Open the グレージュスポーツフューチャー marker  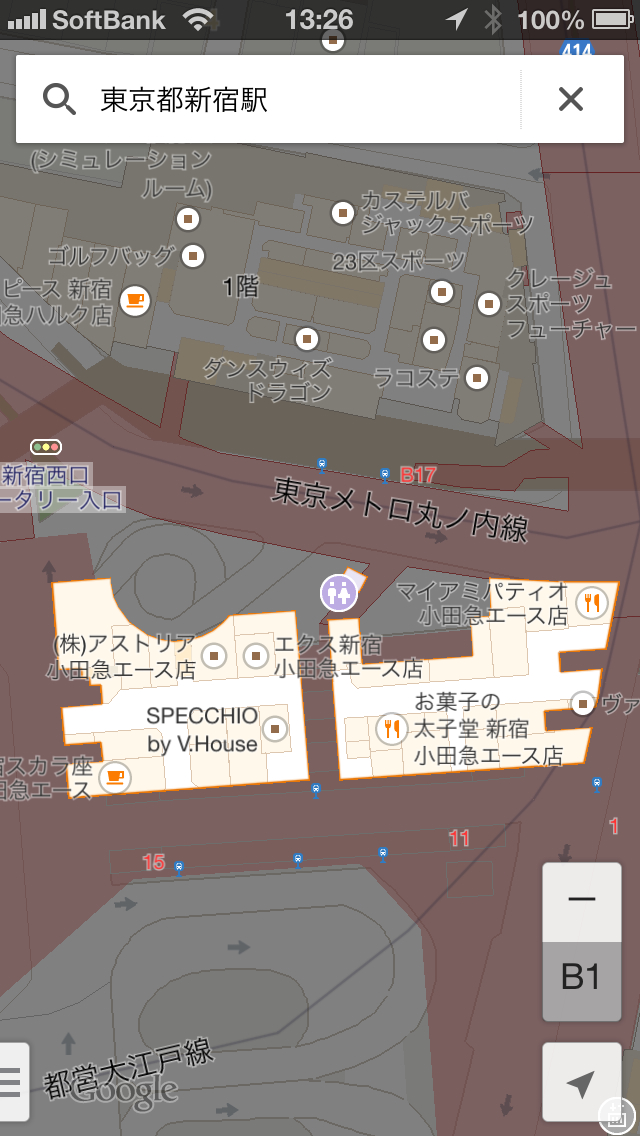click(488, 302)
